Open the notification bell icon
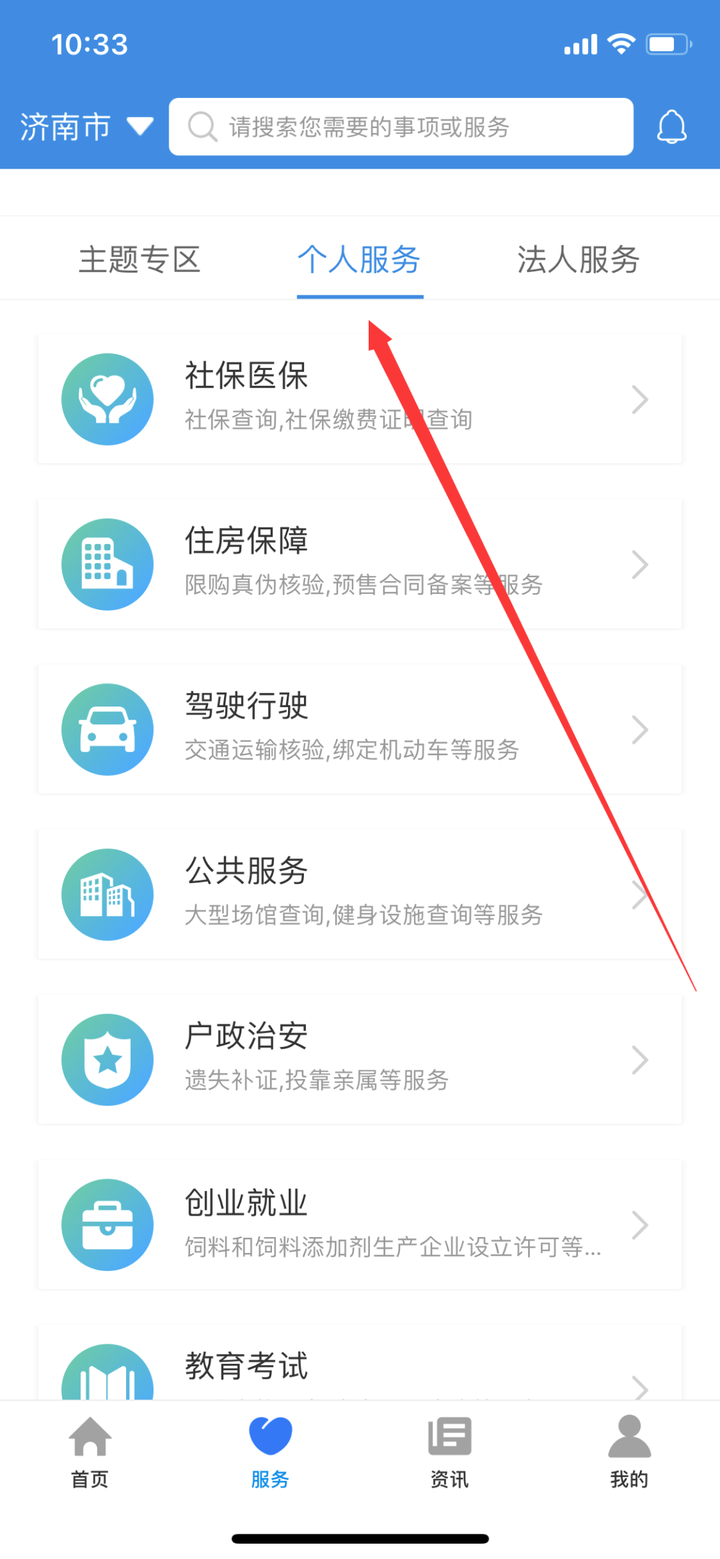This screenshot has width=720, height=1559. (671, 127)
